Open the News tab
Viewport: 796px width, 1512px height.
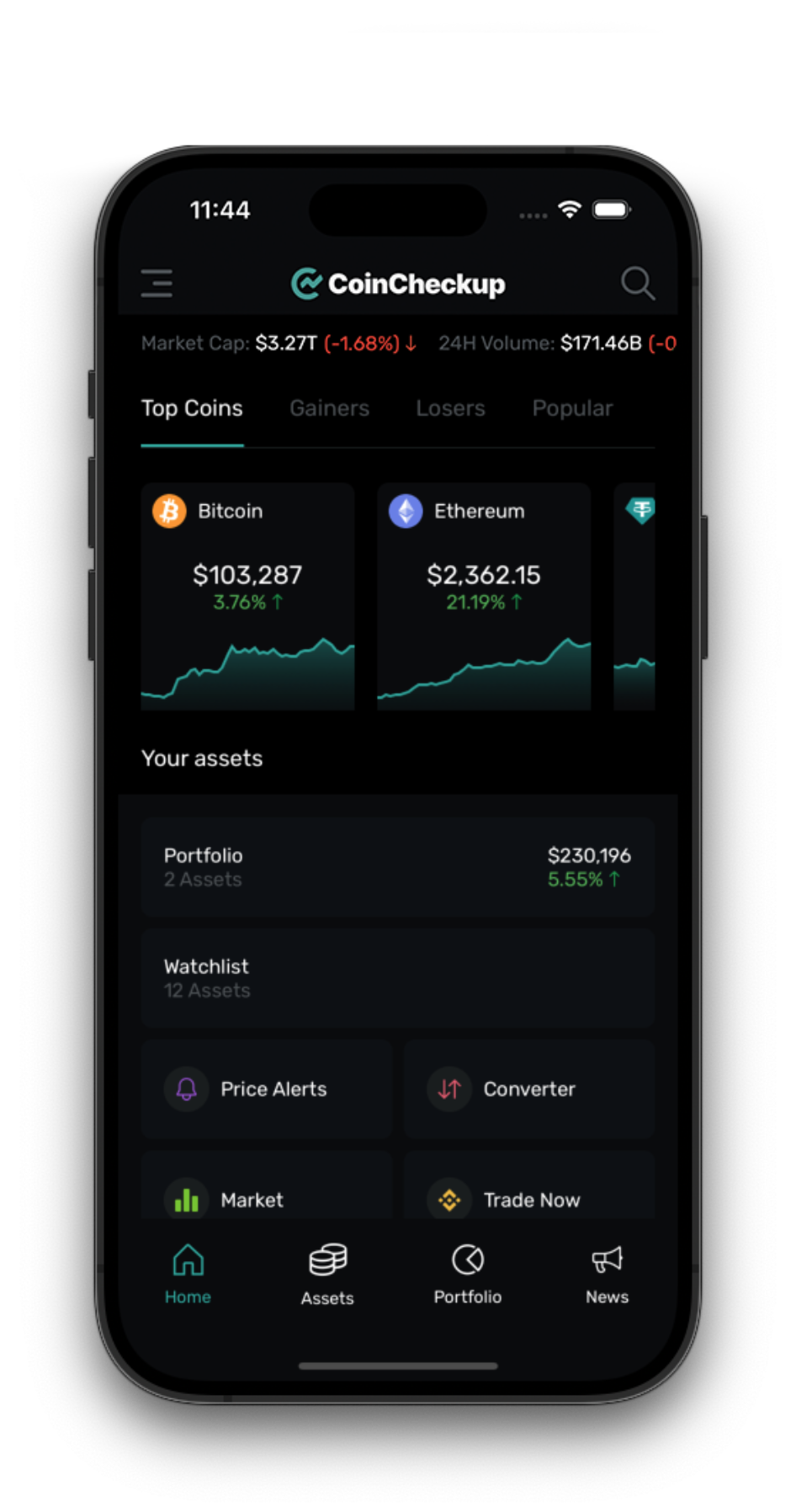(x=607, y=1275)
